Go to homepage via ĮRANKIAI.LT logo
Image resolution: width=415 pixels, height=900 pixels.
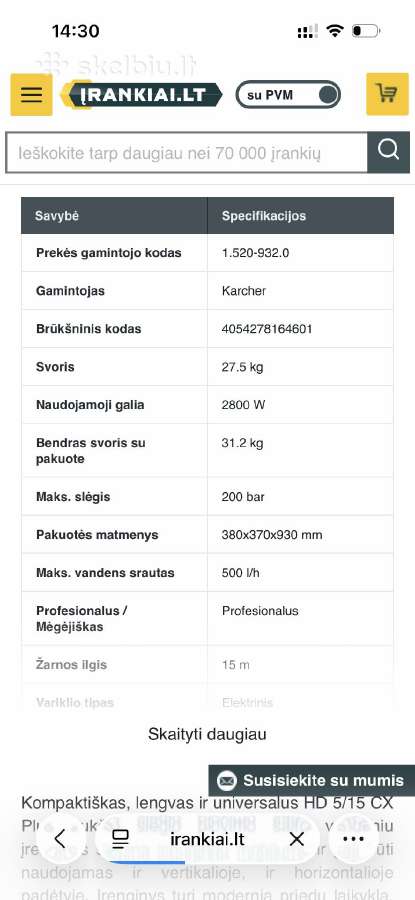[142, 95]
